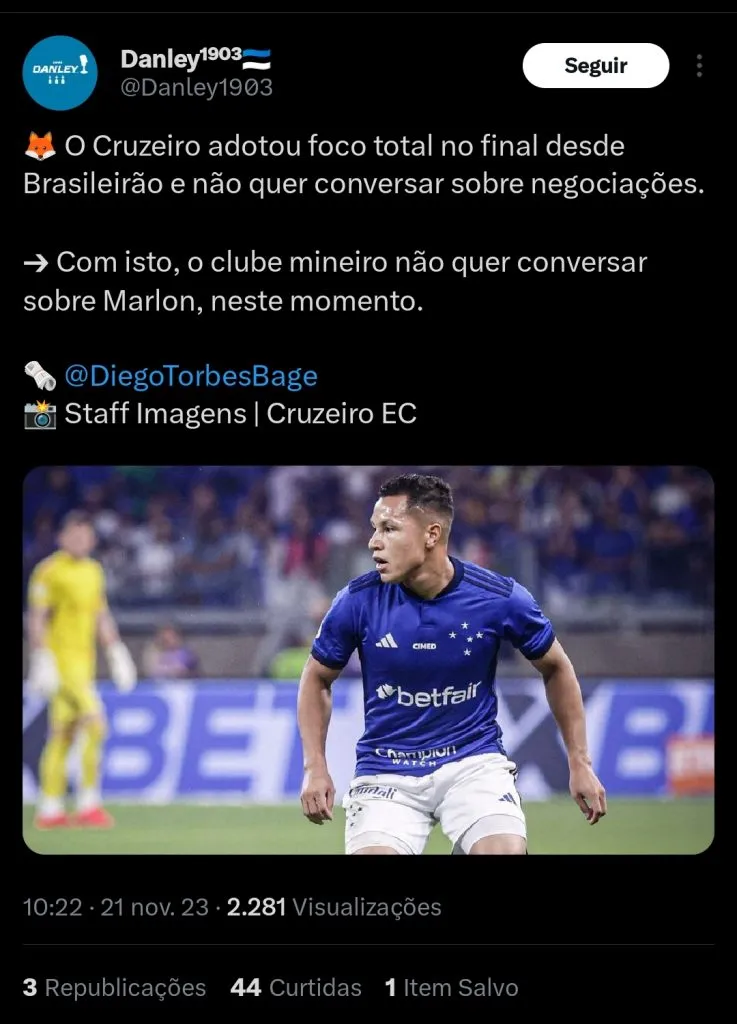737x1024 pixels.
Task: Open Danley1903's profile picture
Action: click(60, 72)
